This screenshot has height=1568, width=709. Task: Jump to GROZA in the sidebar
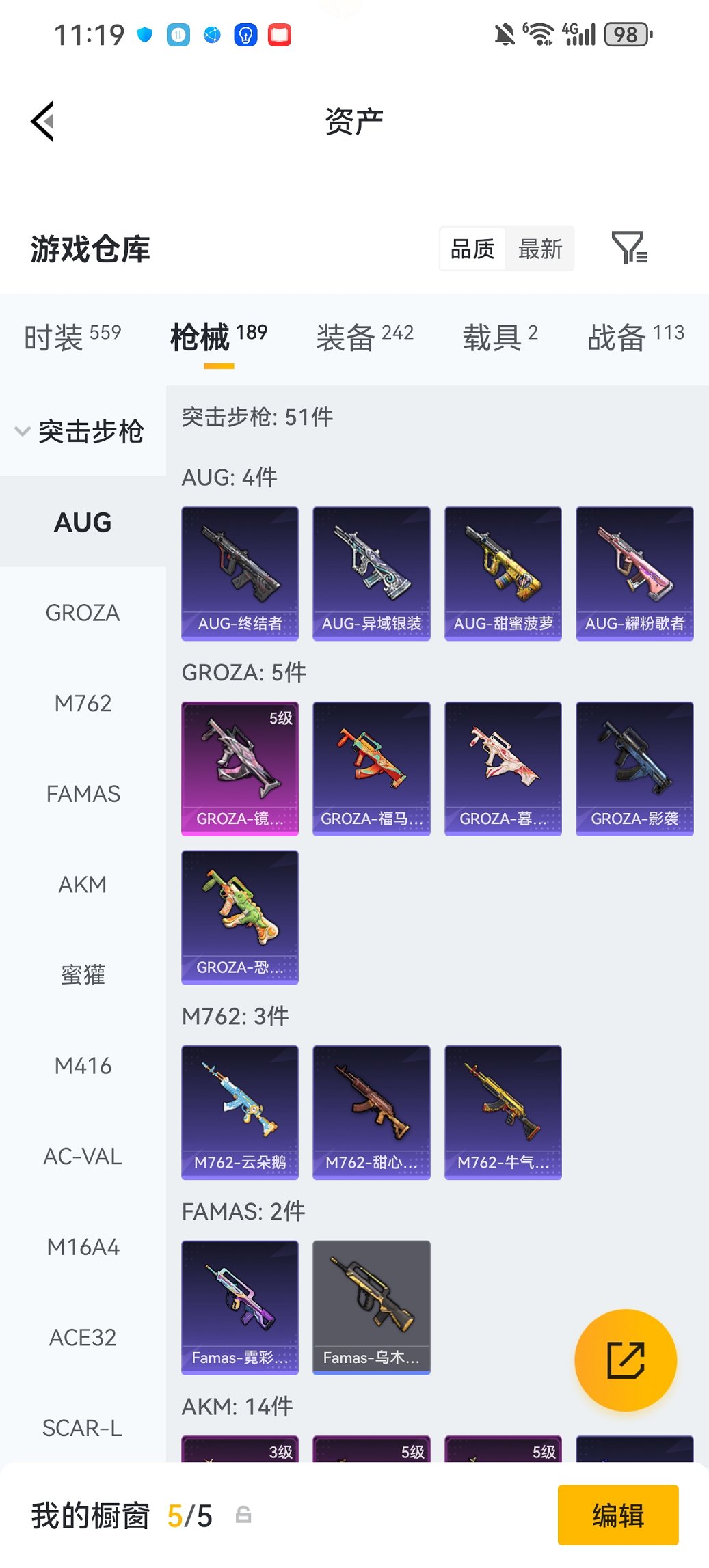point(83,613)
